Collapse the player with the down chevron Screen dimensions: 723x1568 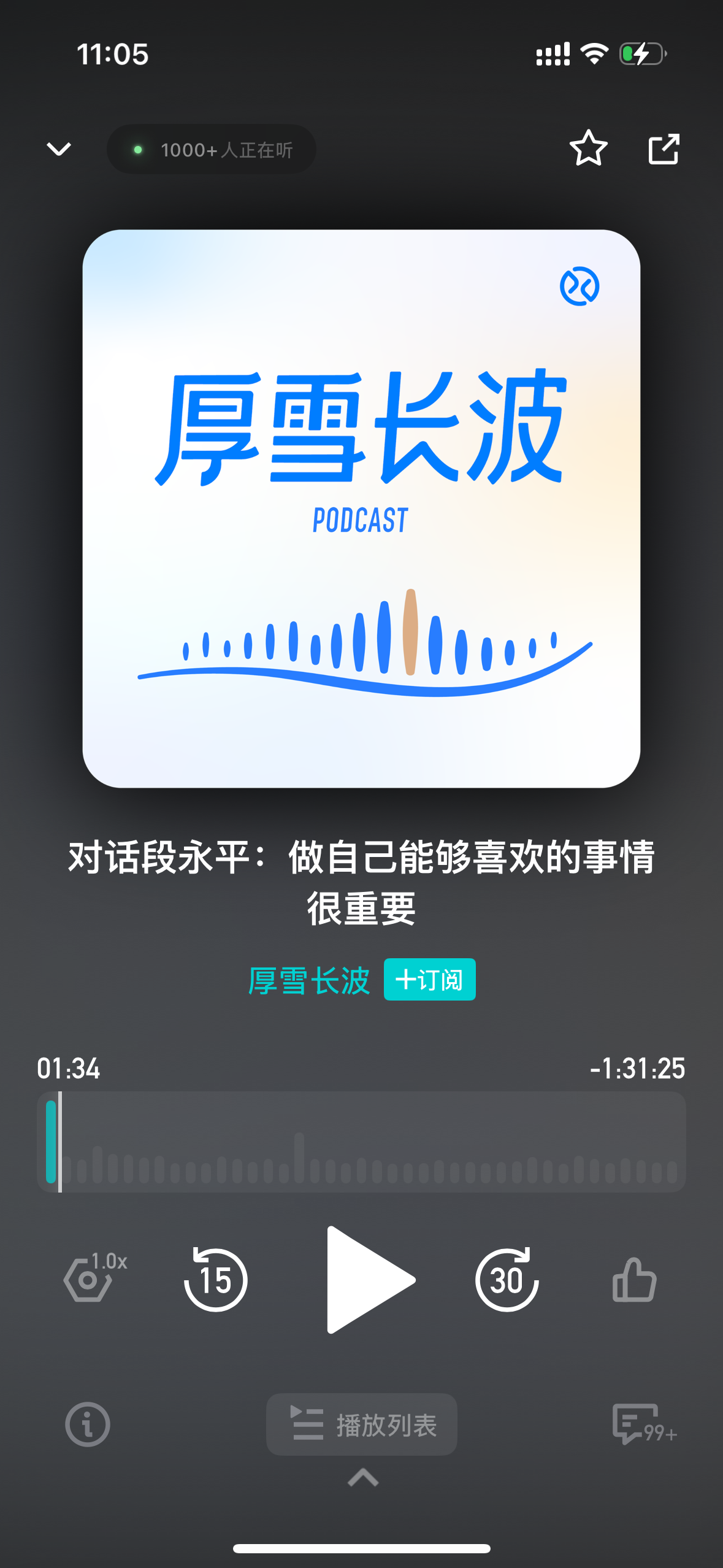[59, 149]
